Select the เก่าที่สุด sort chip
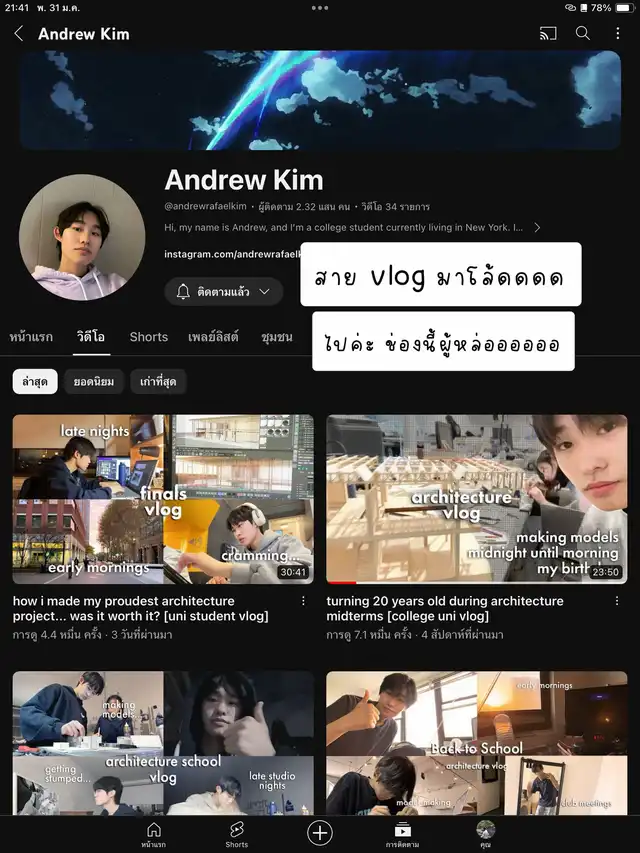 (x=158, y=382)
